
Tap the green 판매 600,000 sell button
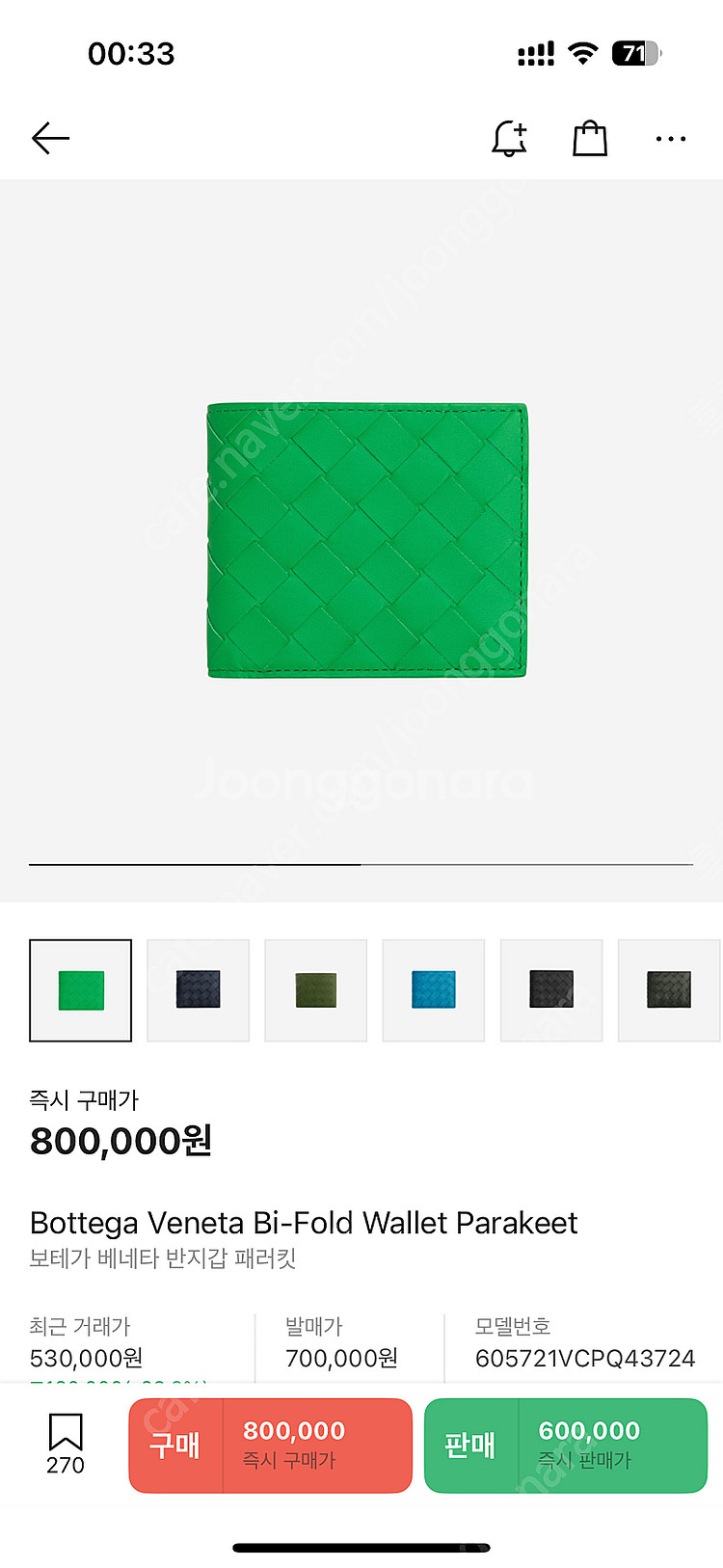click(x=566, y=1446)
